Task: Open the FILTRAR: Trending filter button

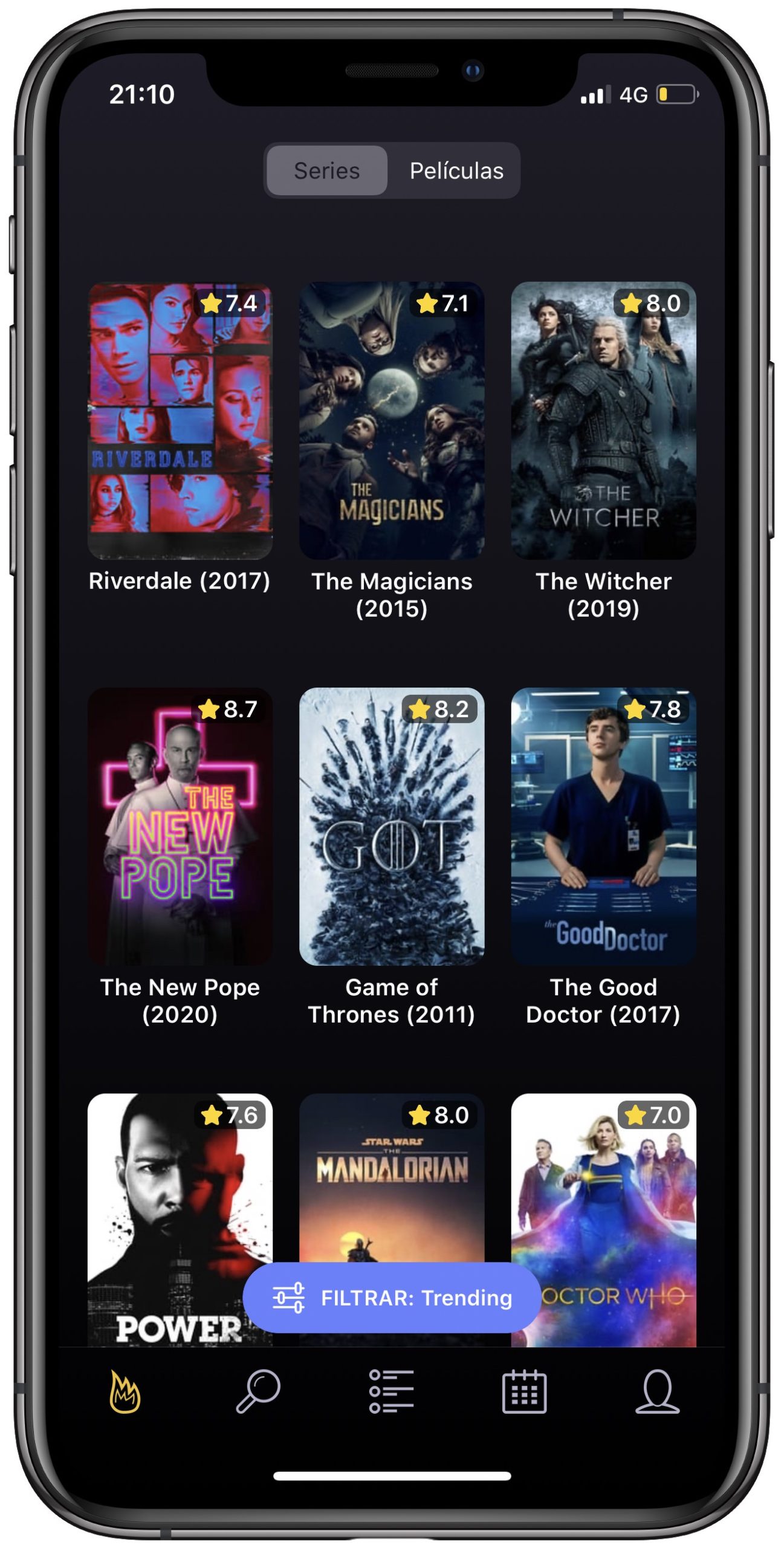Action: tap(391, 1297)
